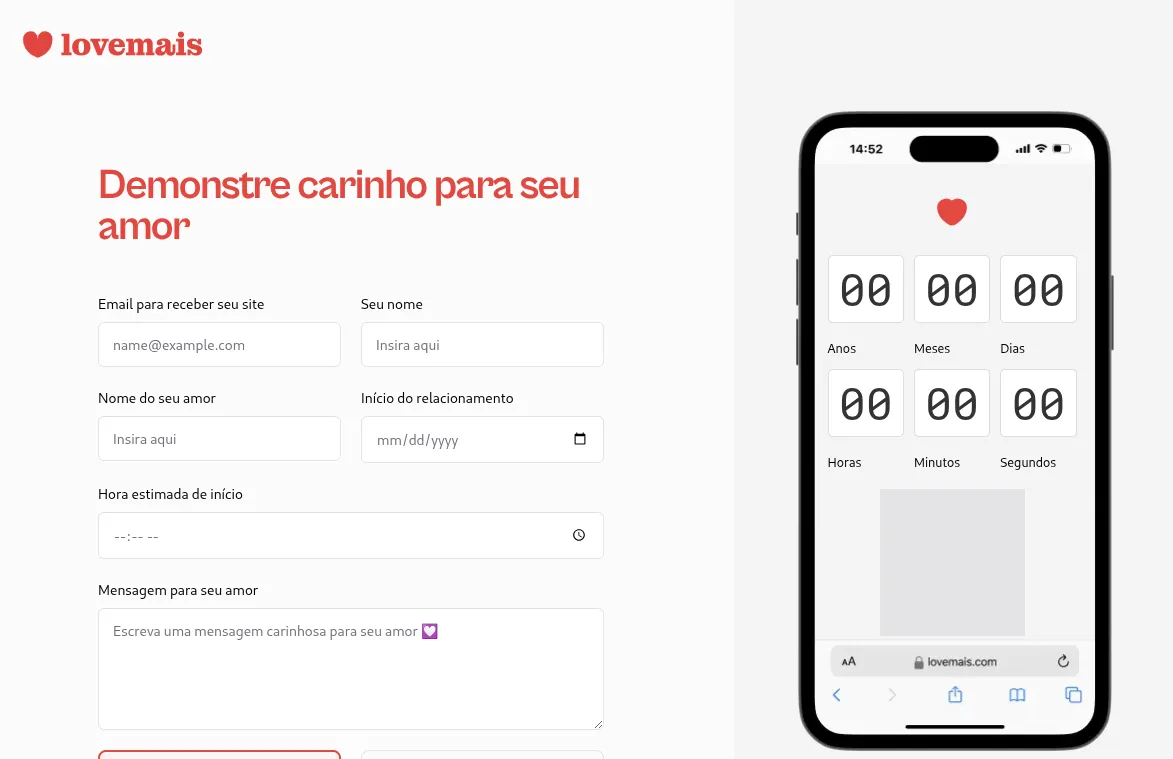Viewport: 1173px width, 759px height.
Task: Open the clock time picker icon
Action: click(579, 535)
